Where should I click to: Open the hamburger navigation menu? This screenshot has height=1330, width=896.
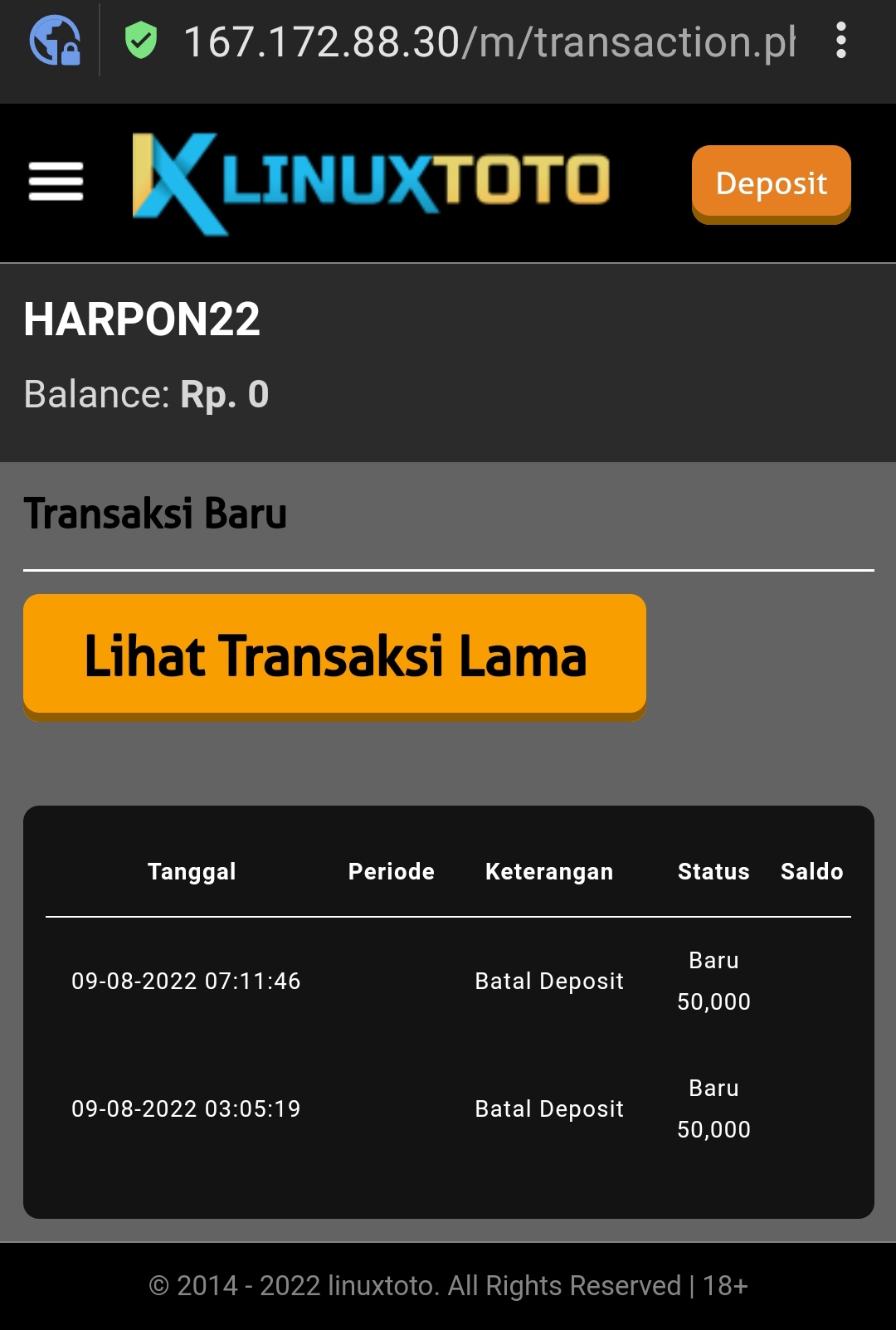point(56,182)
